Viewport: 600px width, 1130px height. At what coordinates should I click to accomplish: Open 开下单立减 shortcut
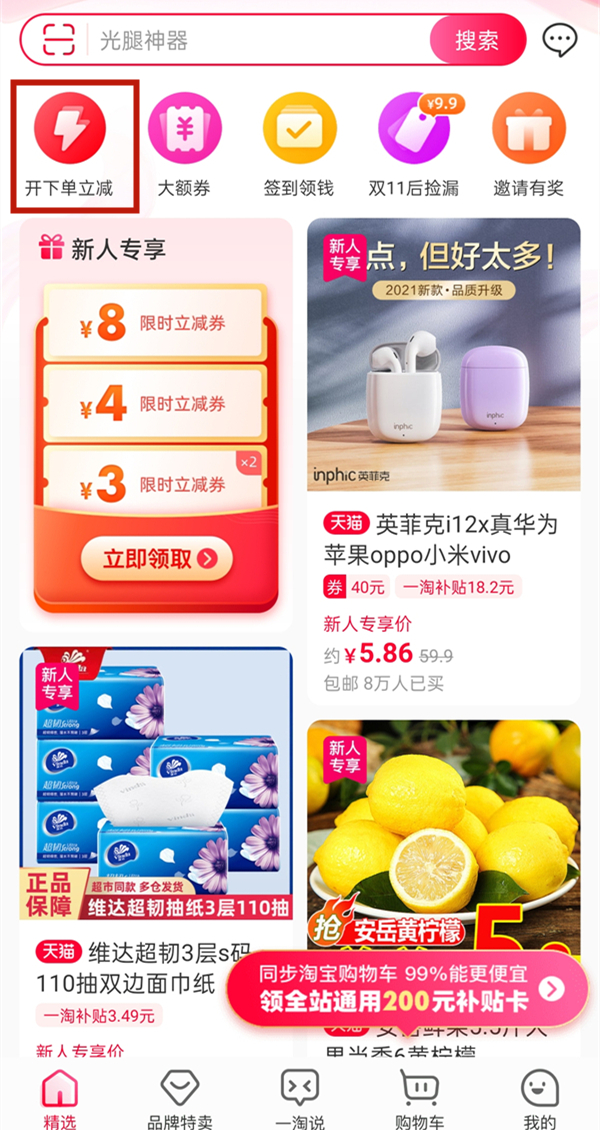(70, 145)
